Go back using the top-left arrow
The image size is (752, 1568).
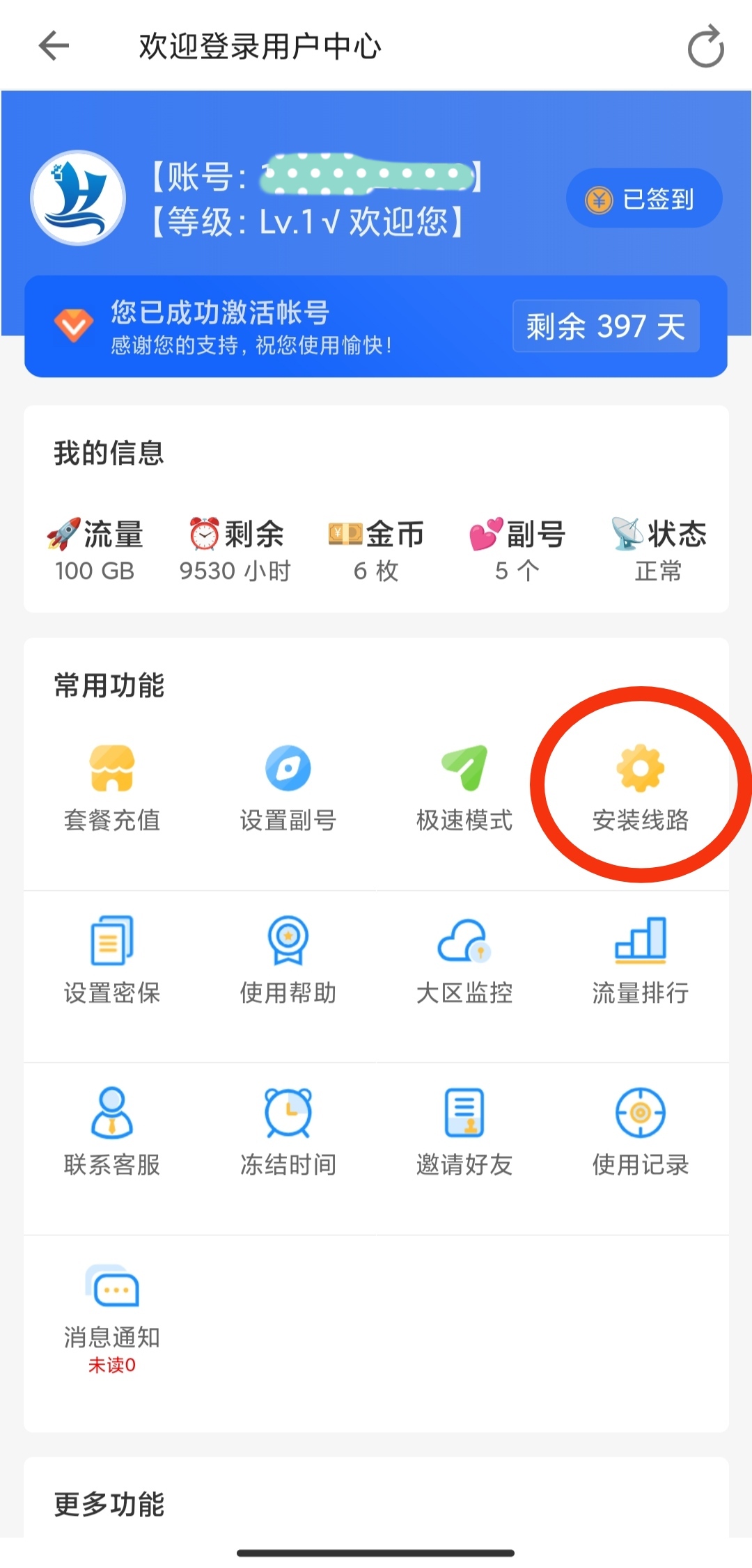pos(54,47)
